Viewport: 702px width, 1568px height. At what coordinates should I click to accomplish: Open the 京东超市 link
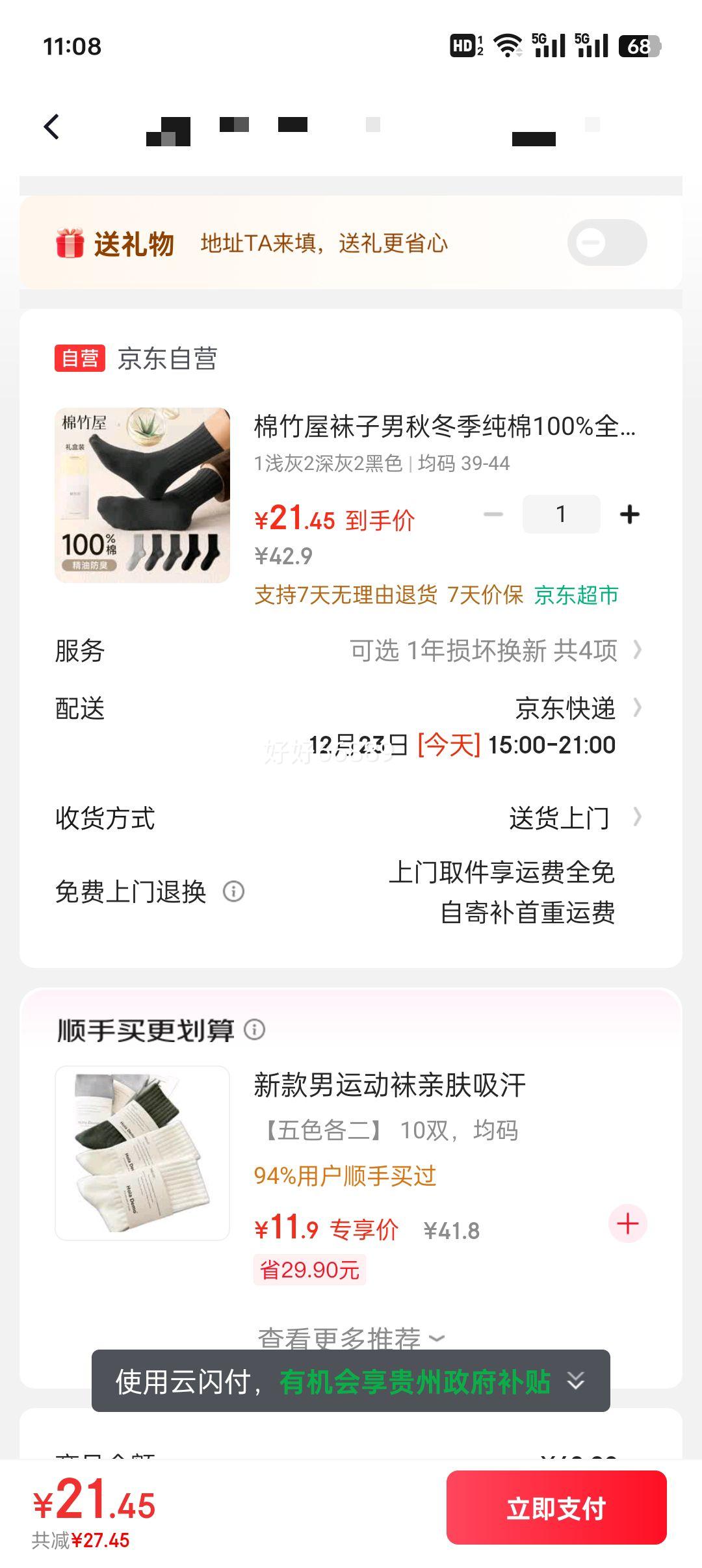click(576, 595)
